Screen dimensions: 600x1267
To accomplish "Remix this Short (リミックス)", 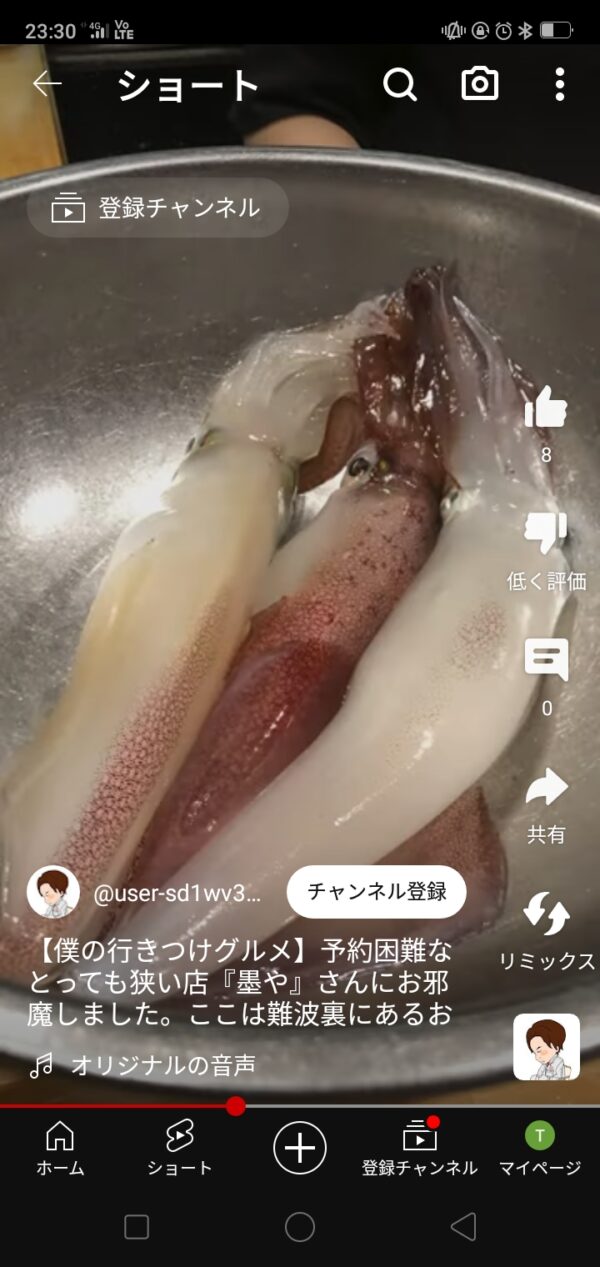I will click(x=546, y=915).
